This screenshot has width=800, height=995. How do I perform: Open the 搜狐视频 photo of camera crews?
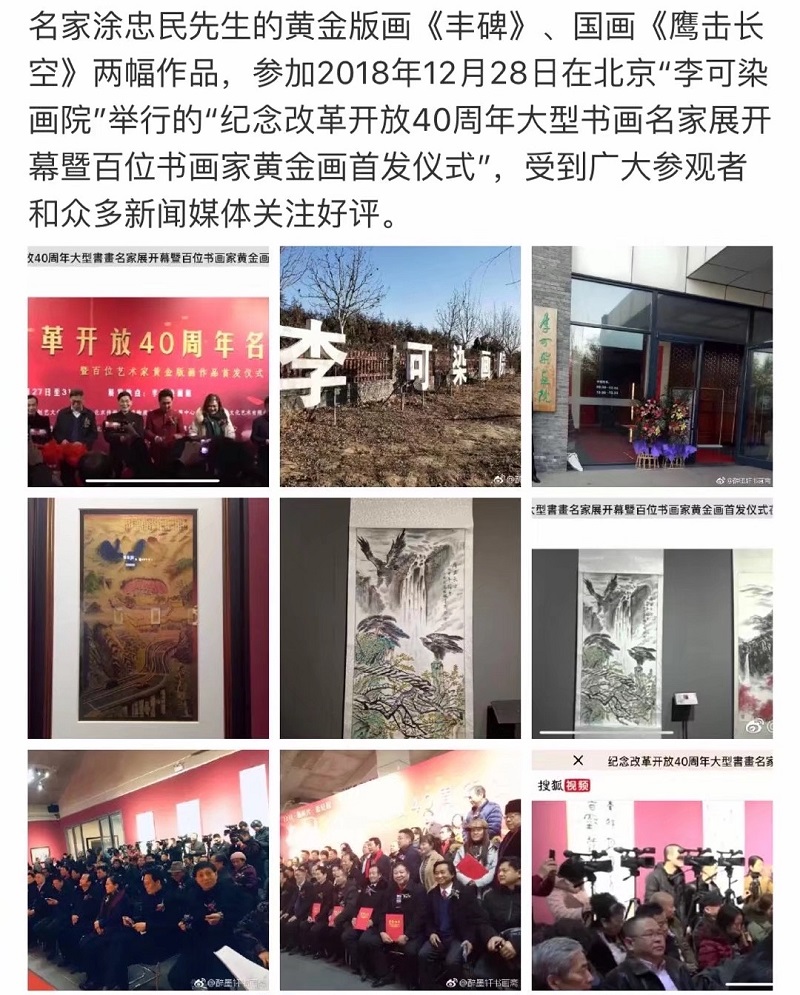[x=652, y=868]
